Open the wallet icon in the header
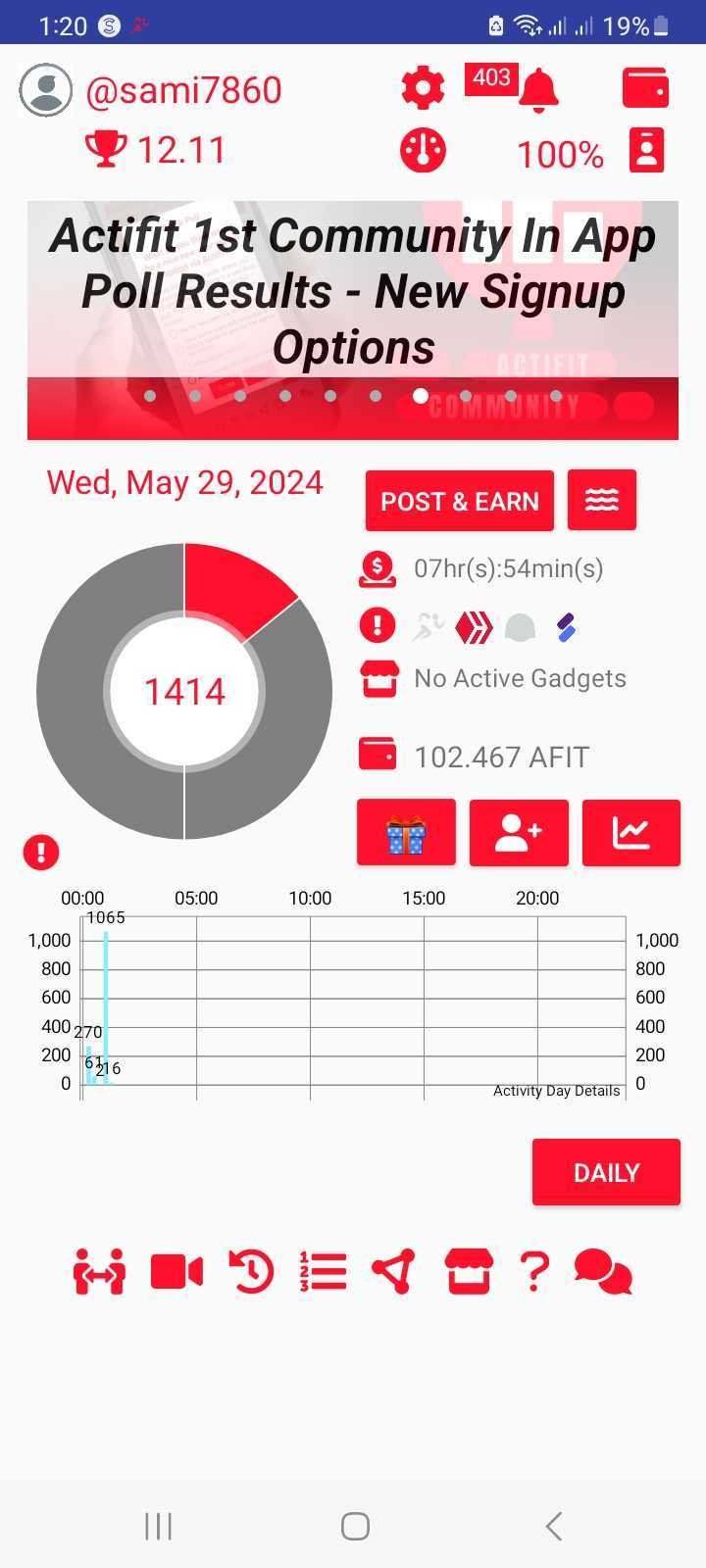Viewport: 706px width, 1568px height. pyautogui.click(x=645, y=88)
